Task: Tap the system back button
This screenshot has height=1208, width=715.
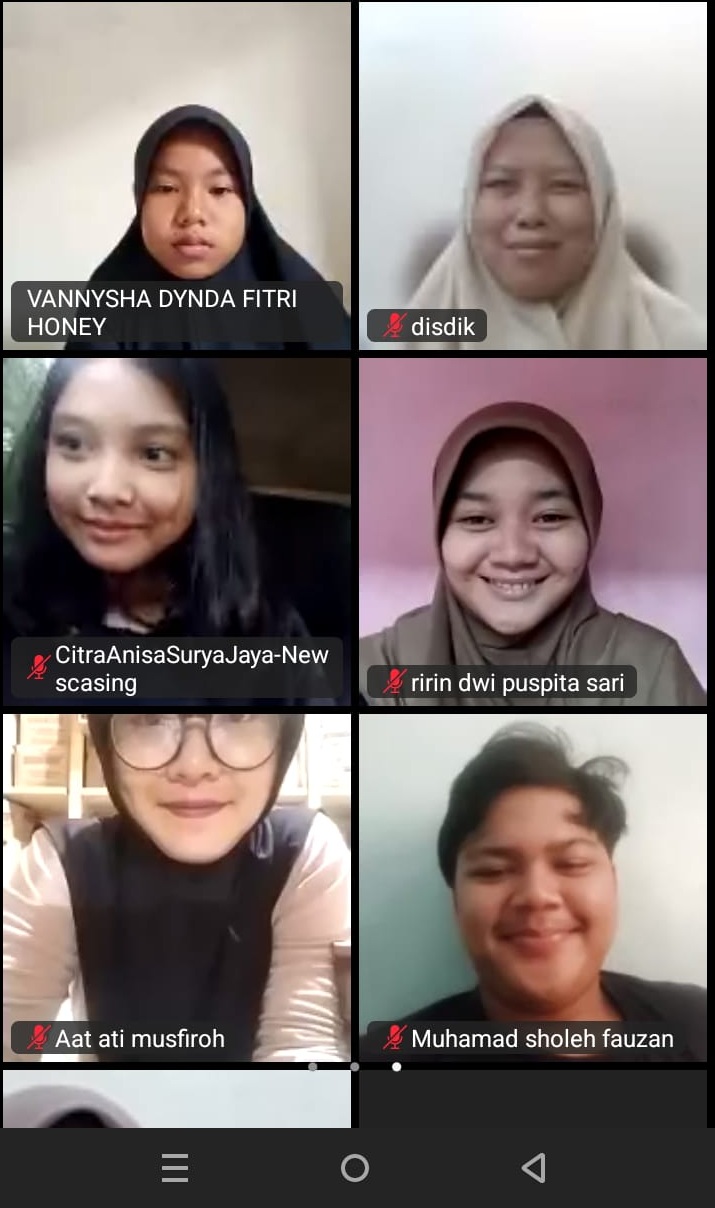Action: tap(534, 1167)
